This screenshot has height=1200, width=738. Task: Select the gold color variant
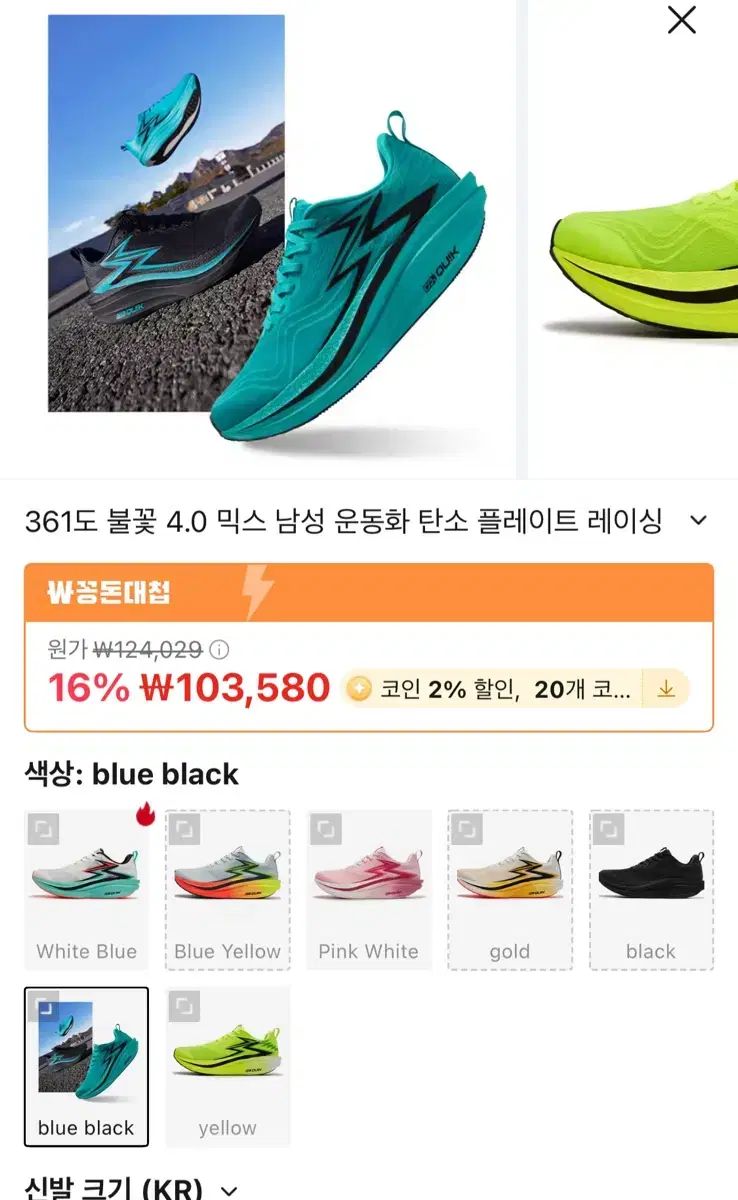(510, 890)
